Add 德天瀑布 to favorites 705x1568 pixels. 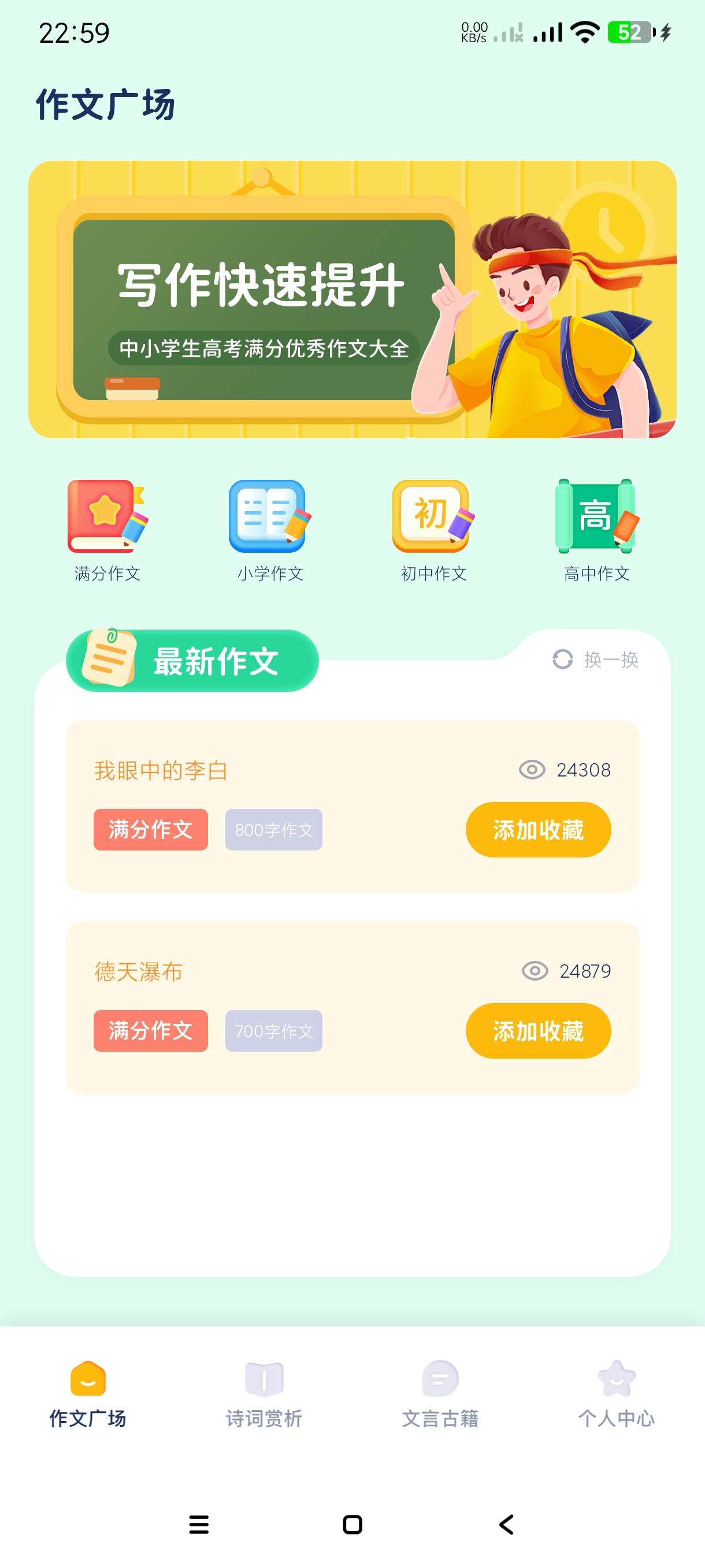[x=538, y=1030]
